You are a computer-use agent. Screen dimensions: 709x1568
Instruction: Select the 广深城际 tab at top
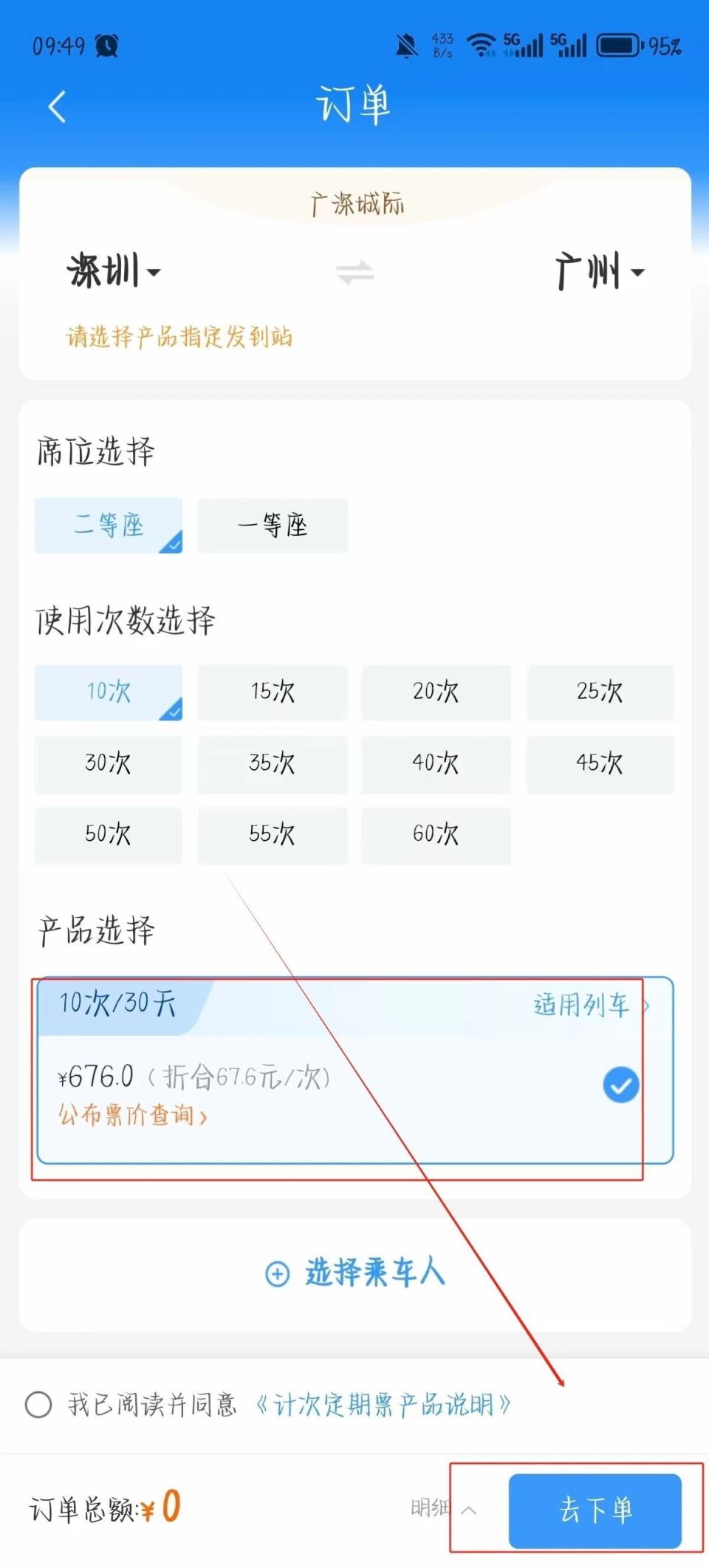[354, 201]
